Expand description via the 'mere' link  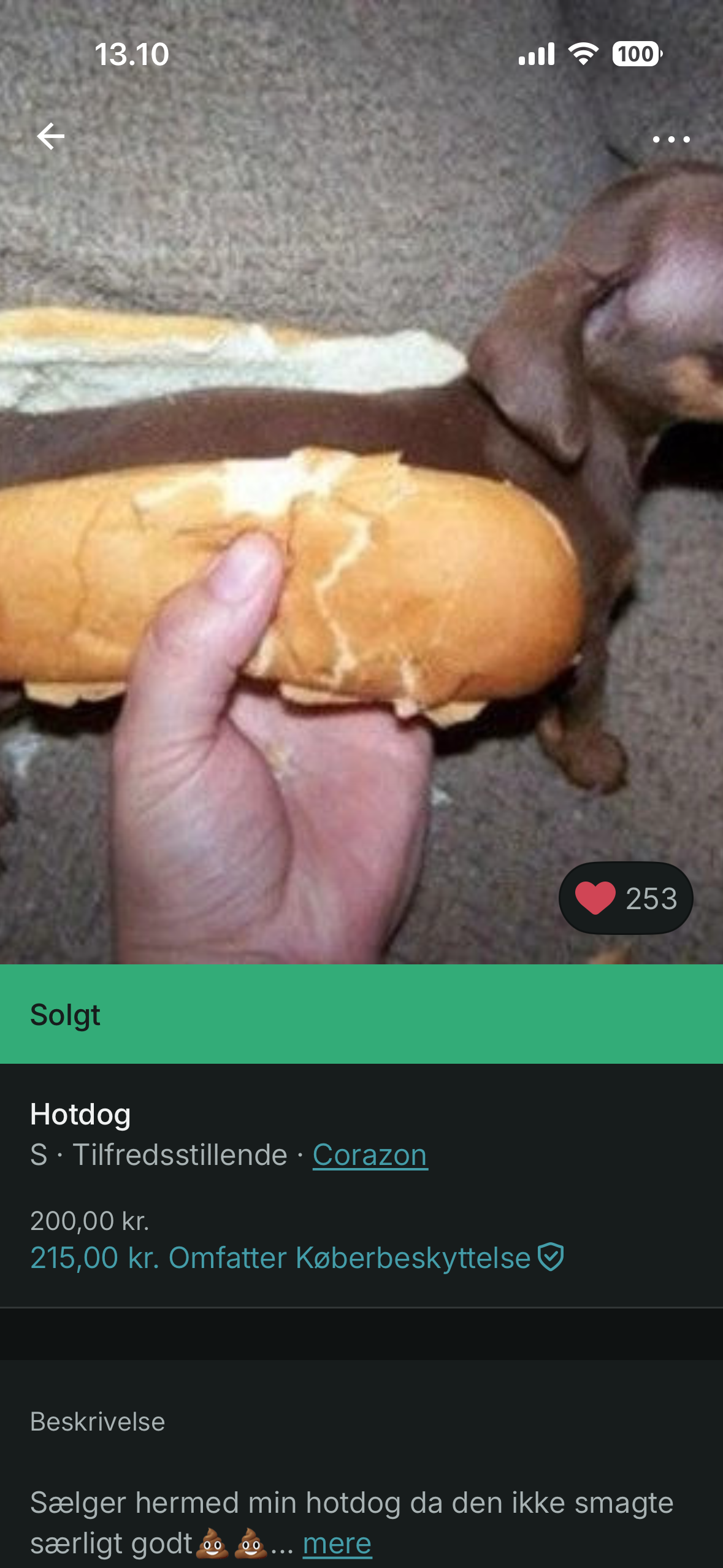coord(337,1543)
